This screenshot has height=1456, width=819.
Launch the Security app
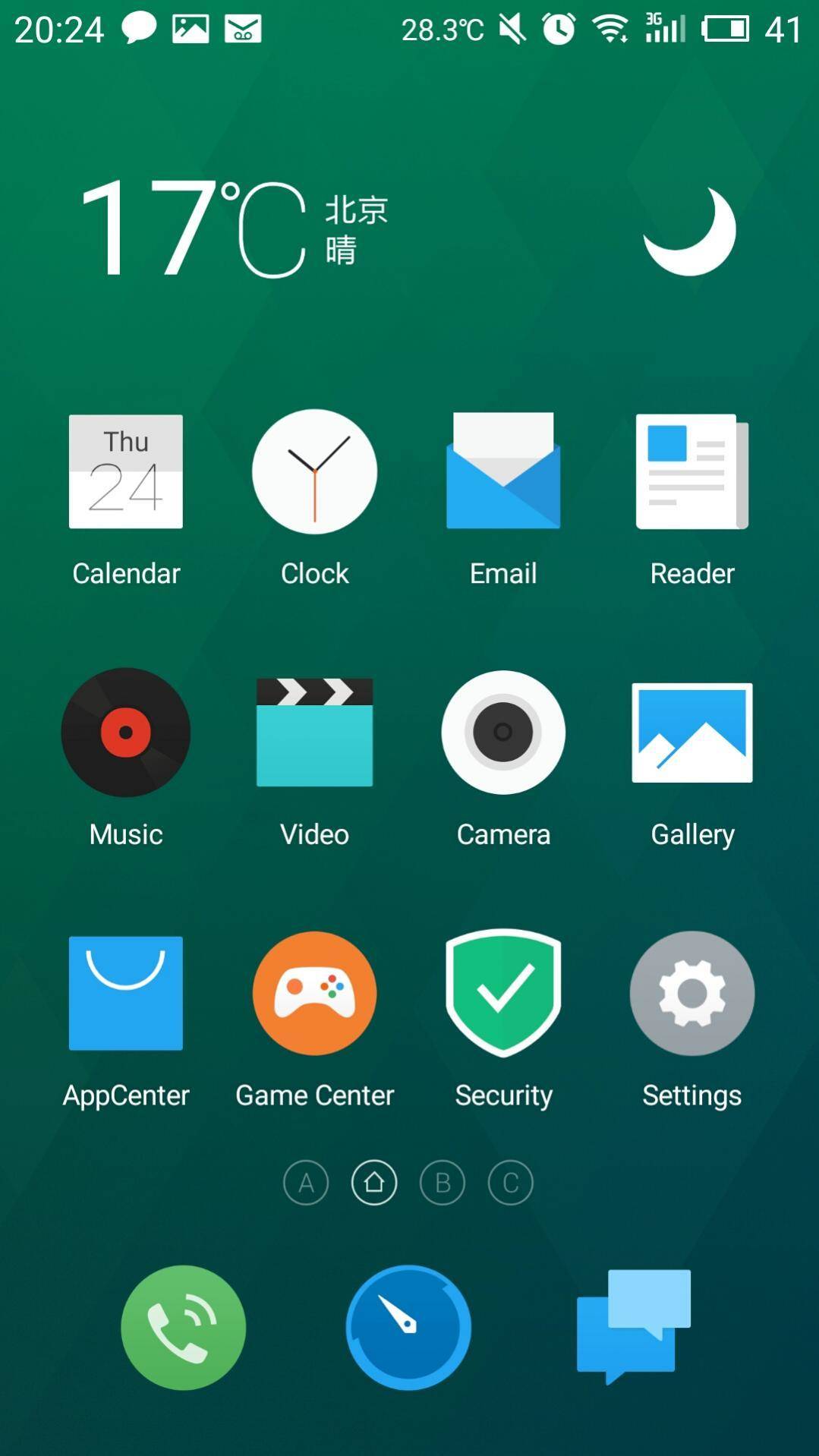coord(503,994)
